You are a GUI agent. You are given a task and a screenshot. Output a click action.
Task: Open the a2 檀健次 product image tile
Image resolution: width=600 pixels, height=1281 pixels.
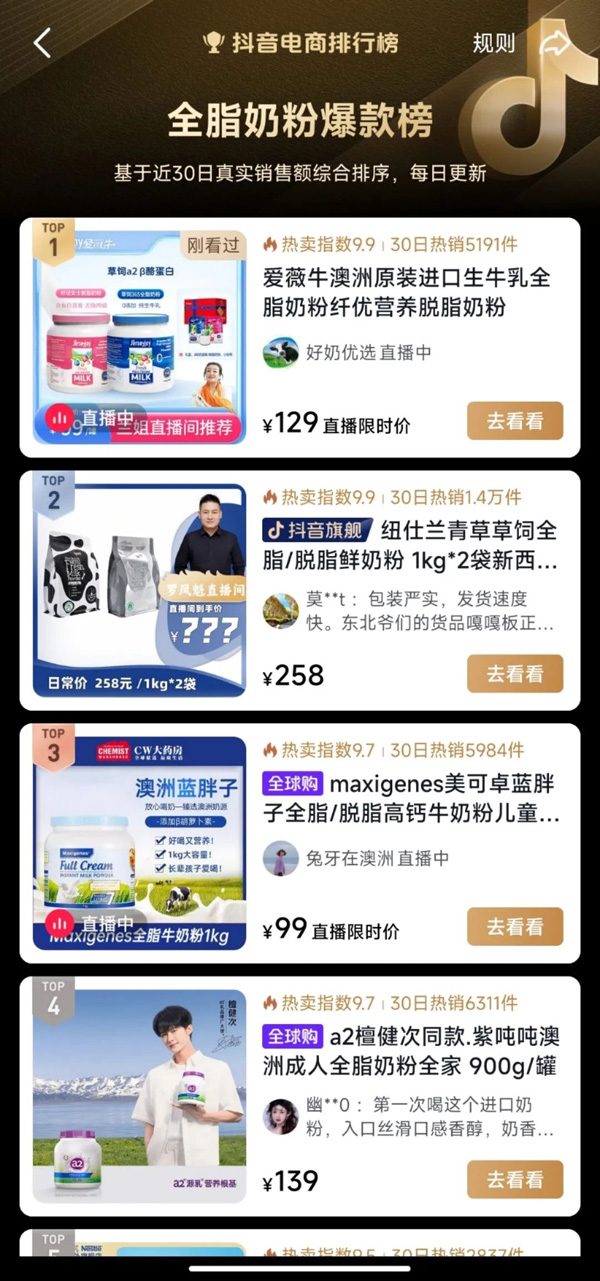[x=140, y=1096]
